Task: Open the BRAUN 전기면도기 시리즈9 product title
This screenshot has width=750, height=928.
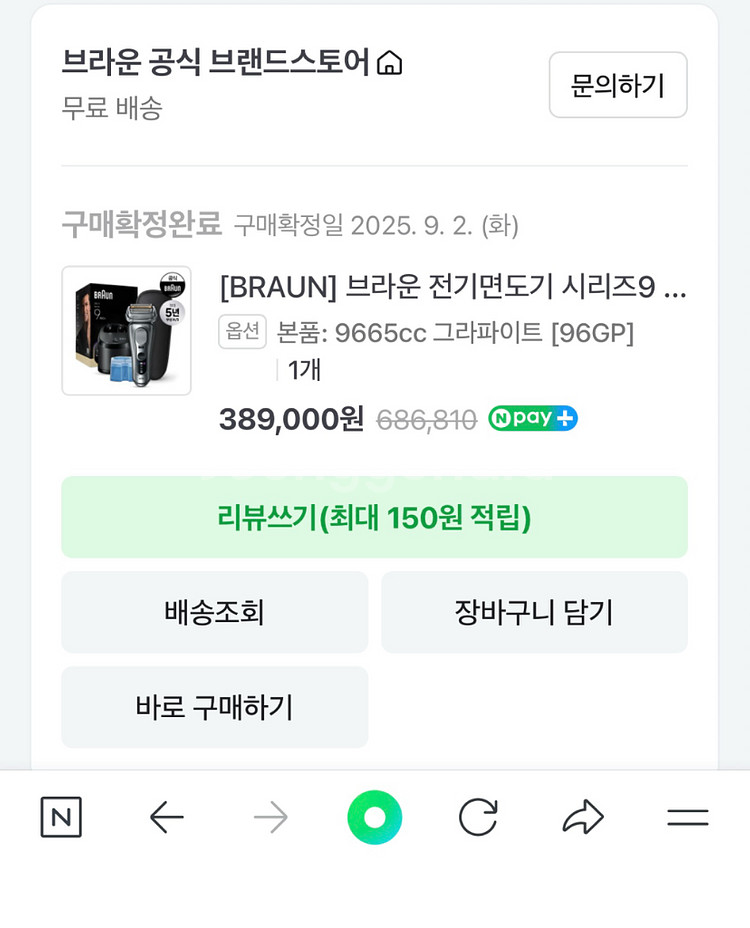Action: point(452,287)
